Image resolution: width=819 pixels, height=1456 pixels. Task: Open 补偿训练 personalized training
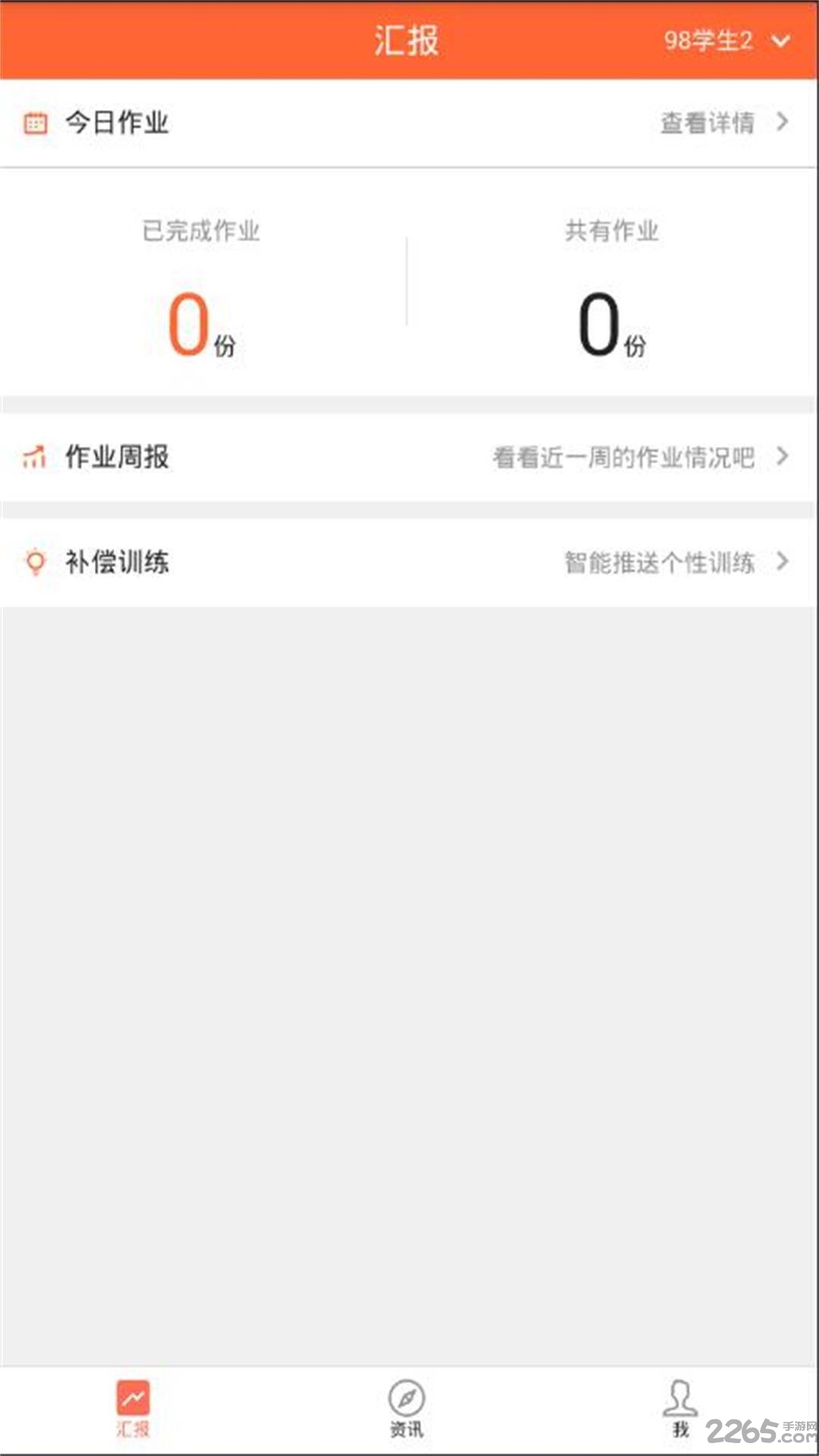[408, 562]
